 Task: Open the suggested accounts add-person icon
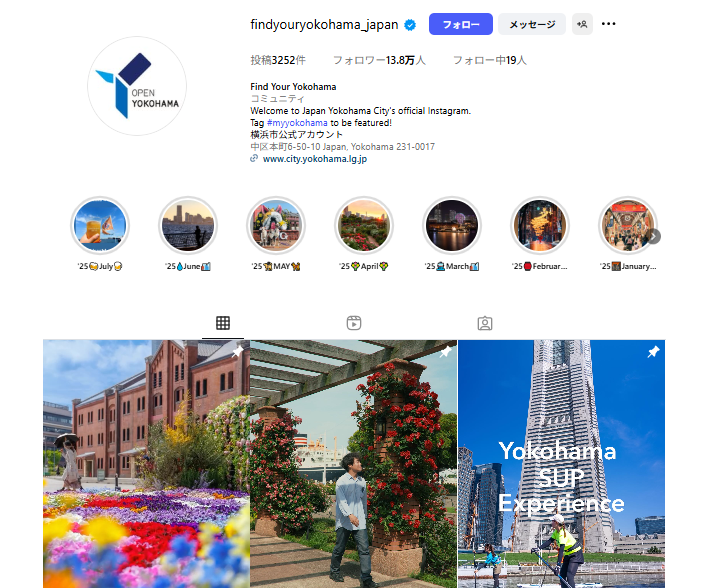[x=582, y=24]
